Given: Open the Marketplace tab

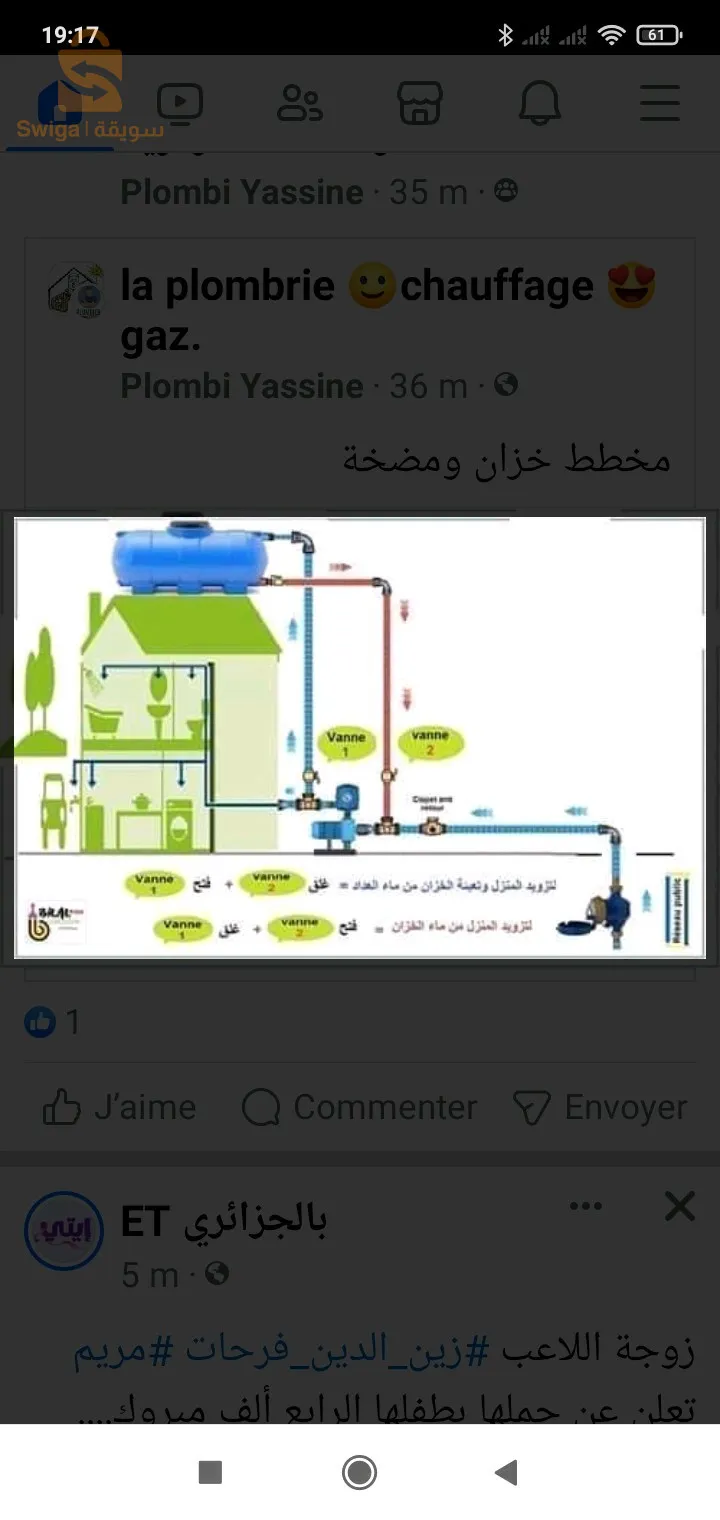Looking at the screenshot, I should [420, 103].
